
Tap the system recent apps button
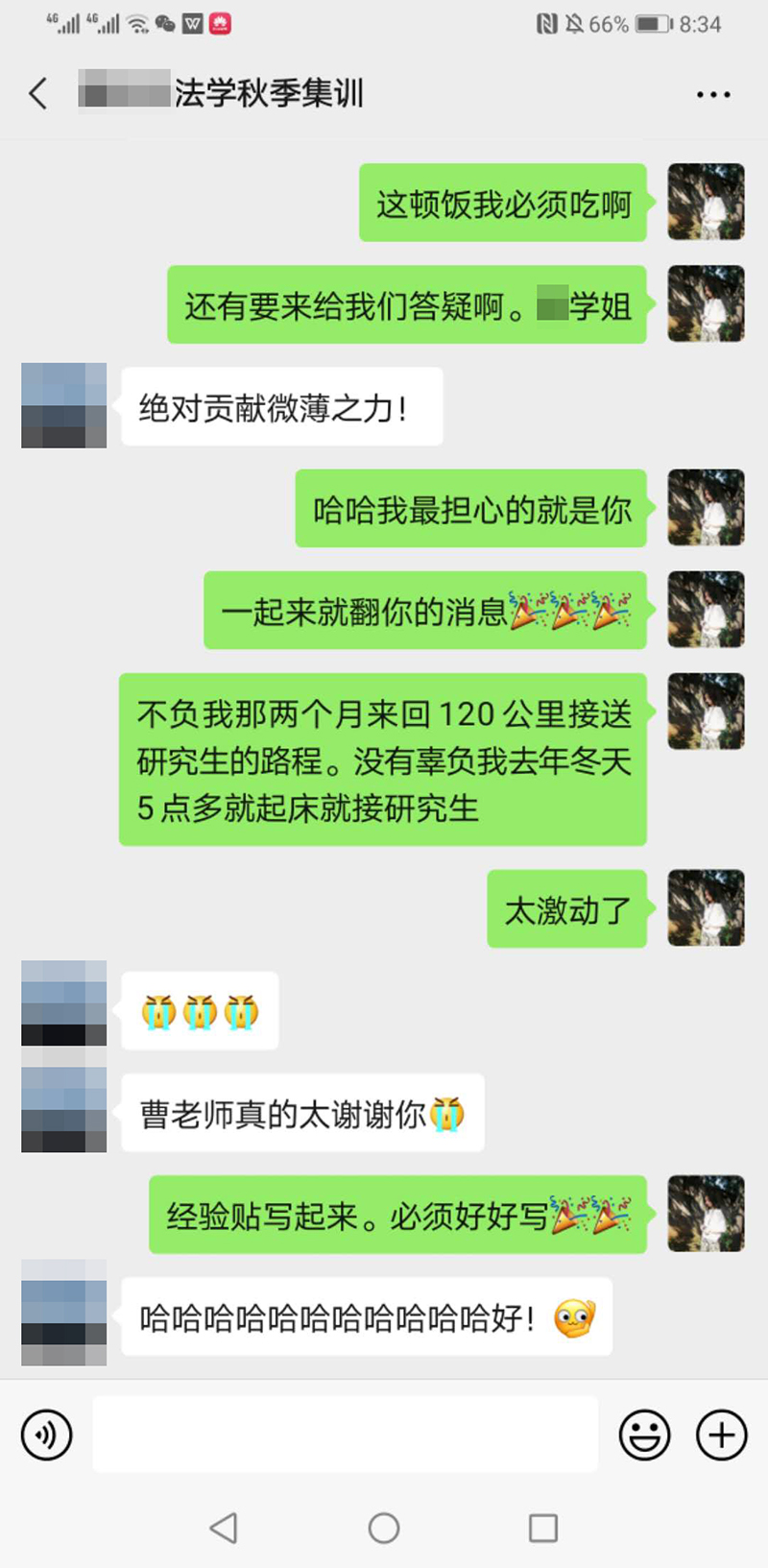543,1528
